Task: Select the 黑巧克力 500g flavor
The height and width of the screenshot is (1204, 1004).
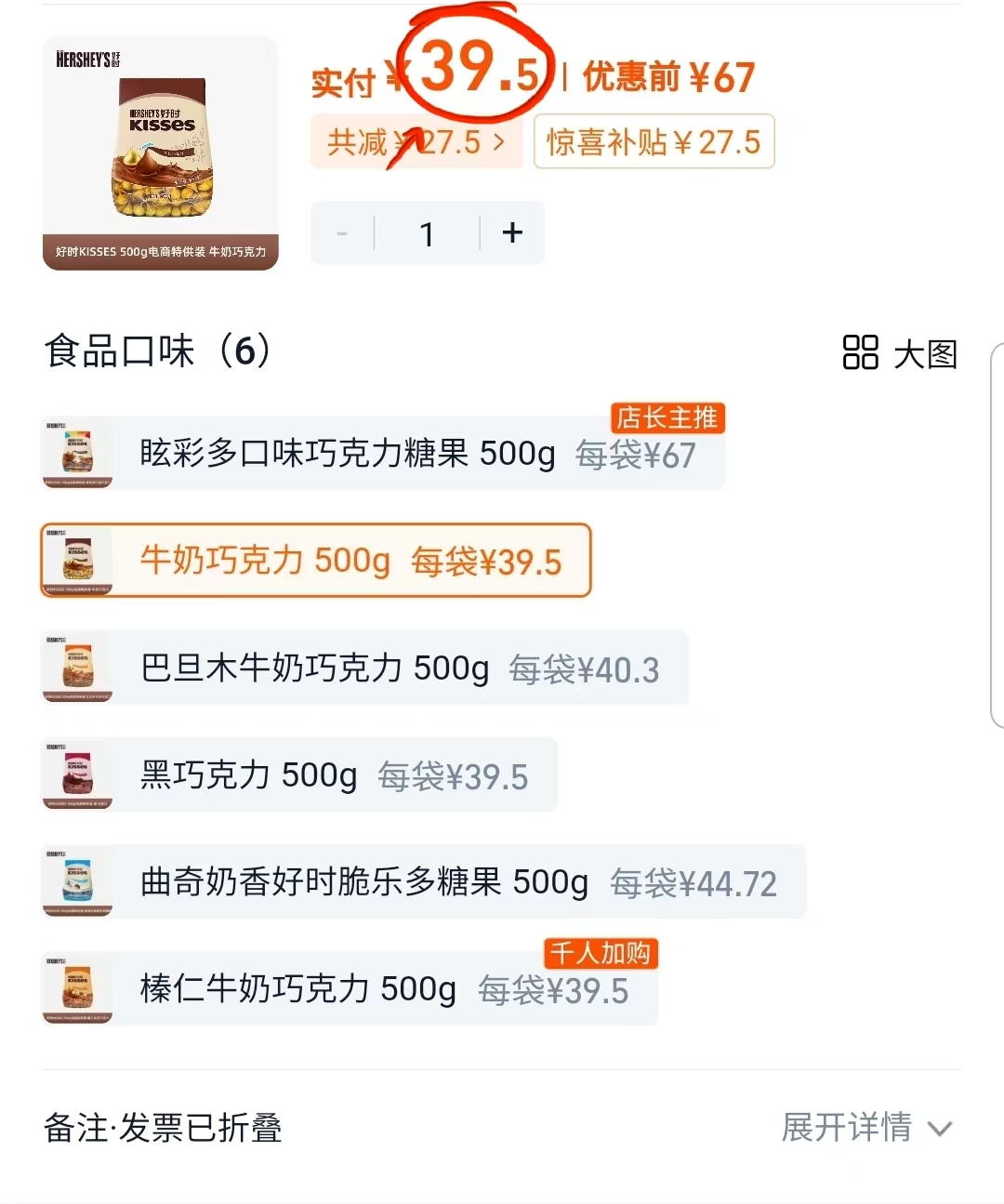Action: coord(297,774)
